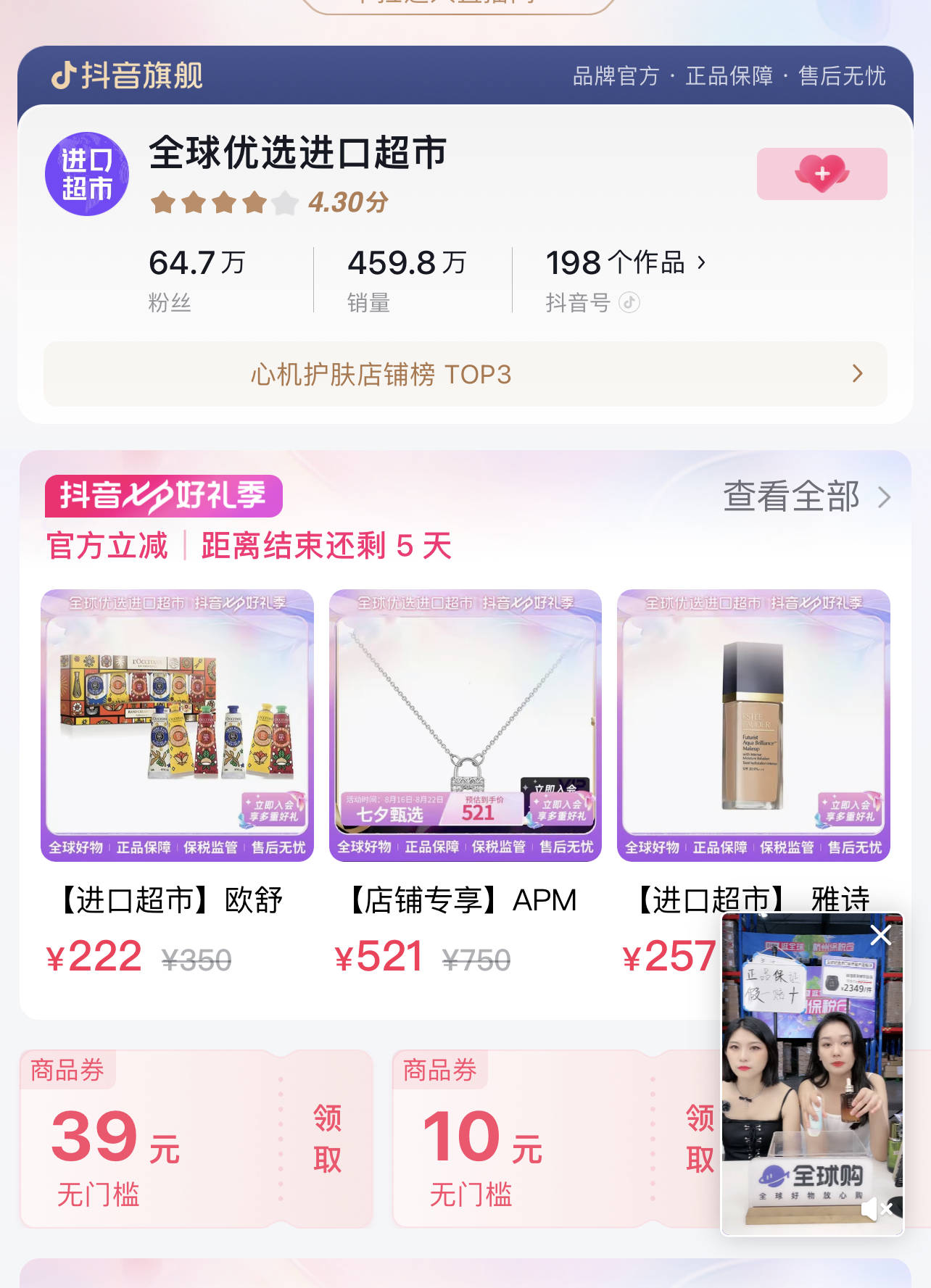
Task: Open the 雅诗兰黛 foundation product card
Action: tap(753, 725)
